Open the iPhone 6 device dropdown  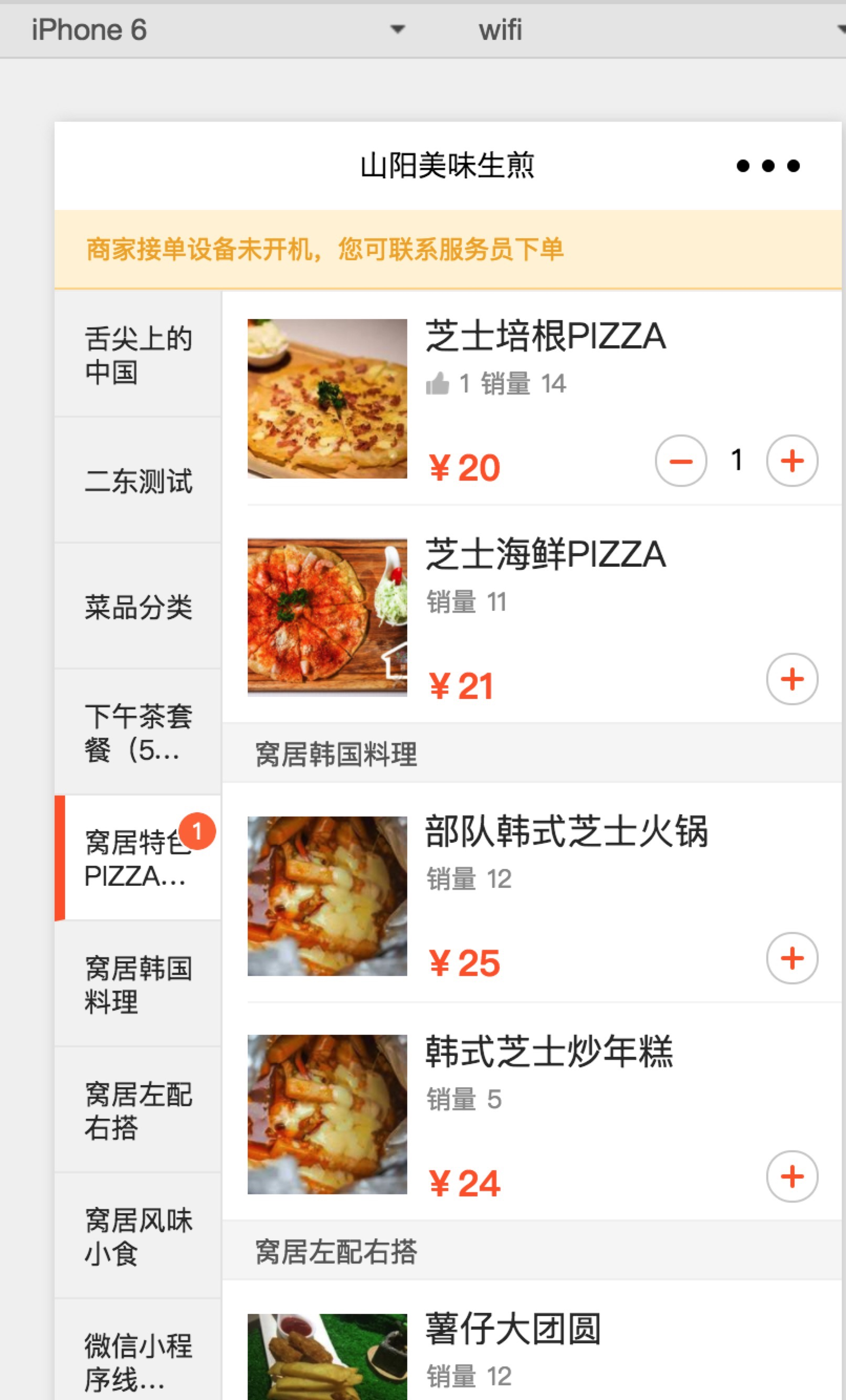point(219,29)
